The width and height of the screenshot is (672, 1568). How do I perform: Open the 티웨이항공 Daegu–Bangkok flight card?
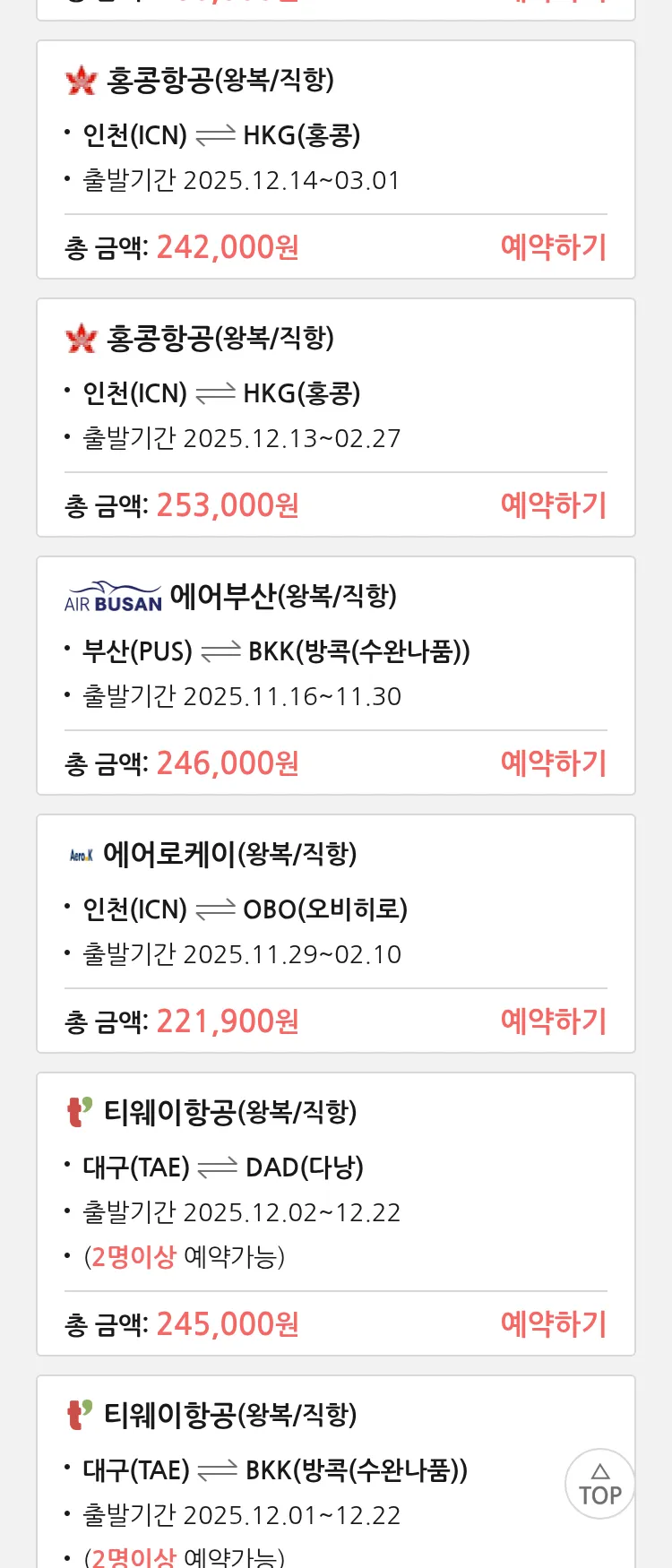point(296,1469)
